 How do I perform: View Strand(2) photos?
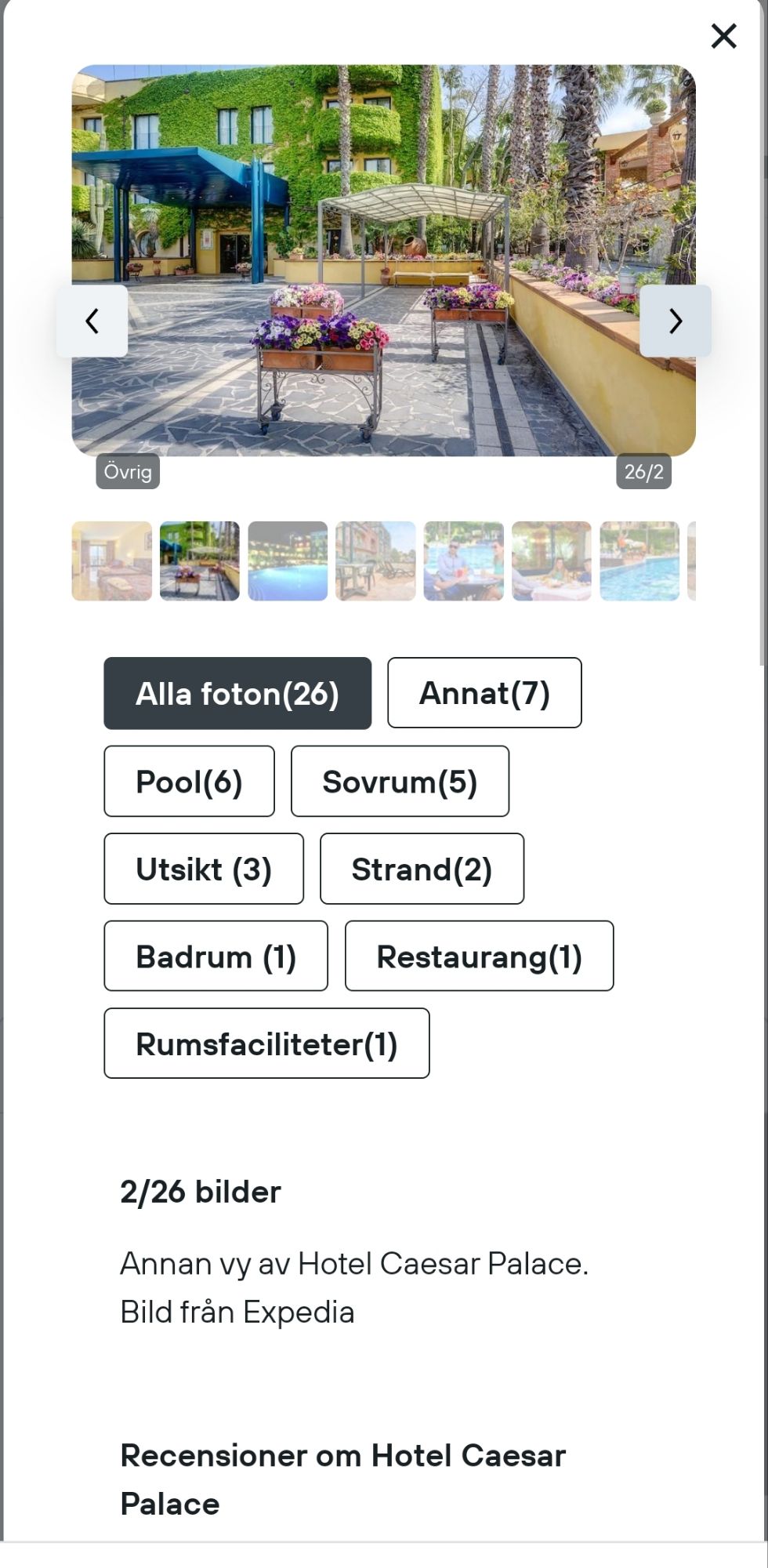[422, 869]
